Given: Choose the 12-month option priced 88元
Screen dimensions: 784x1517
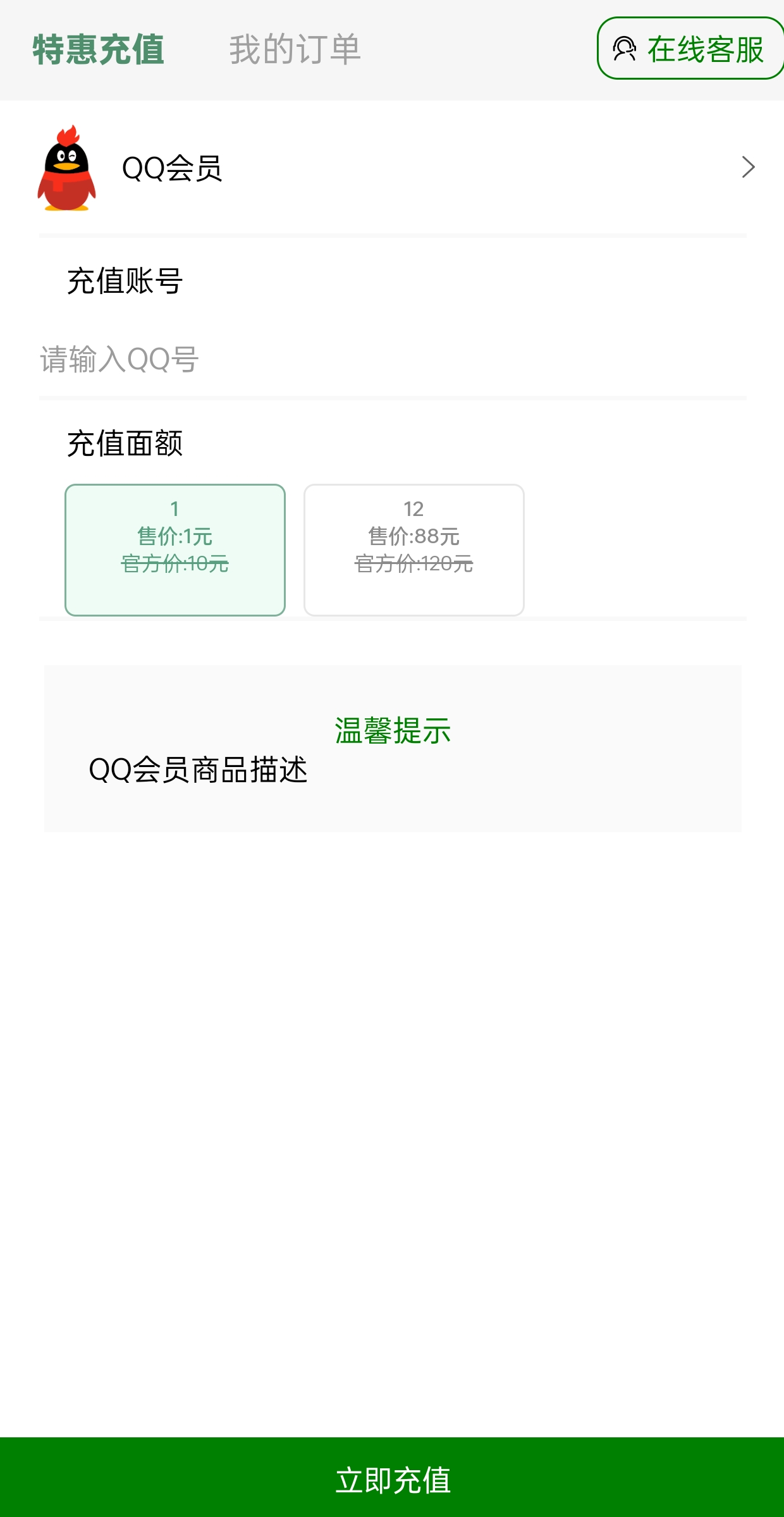Looking at the screenshot, I should (413, 550).
